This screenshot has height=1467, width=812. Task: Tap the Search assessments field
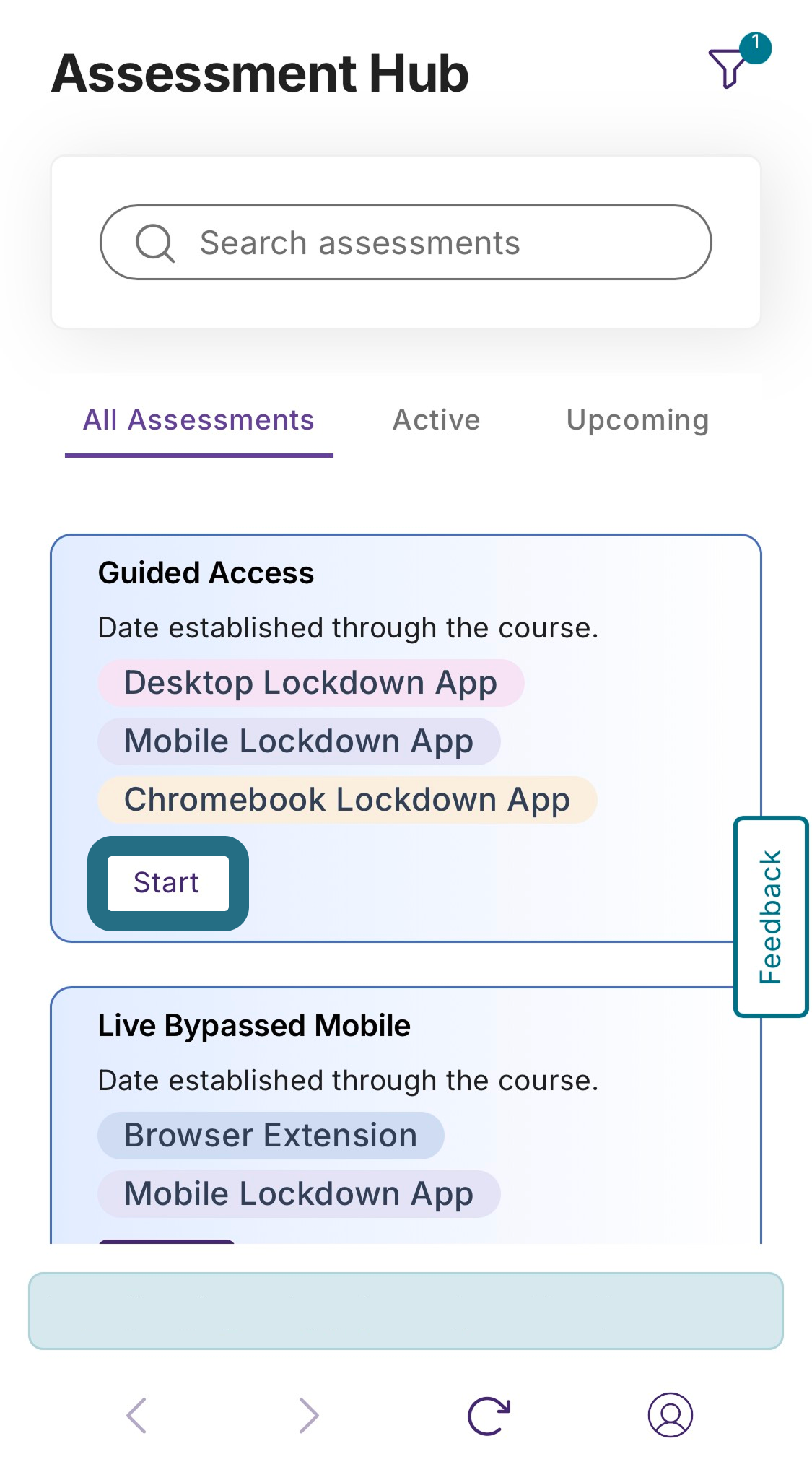[406, 242]
